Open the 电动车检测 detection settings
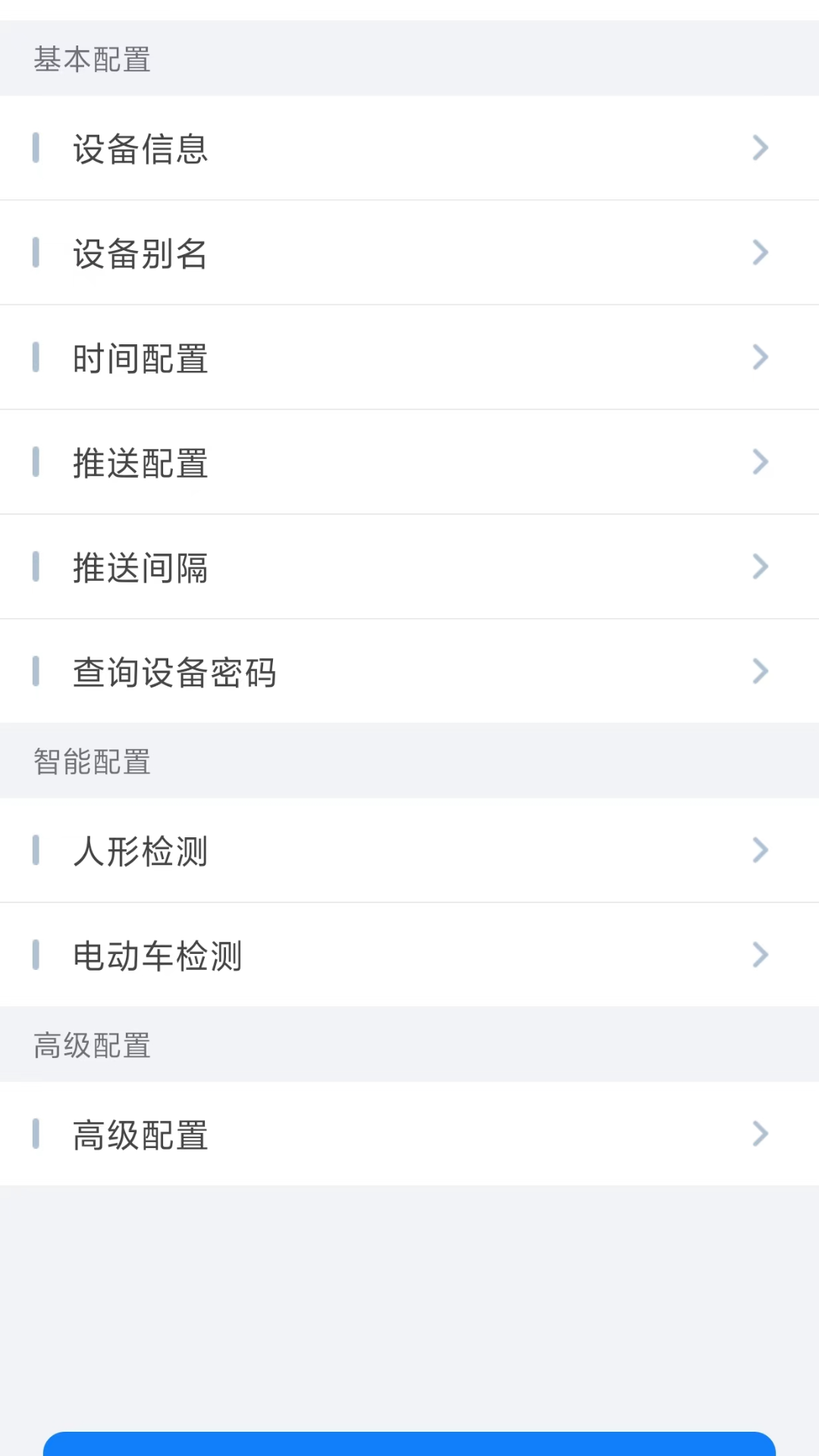This screenshot has width=819, height=1456. pos(409,955)
